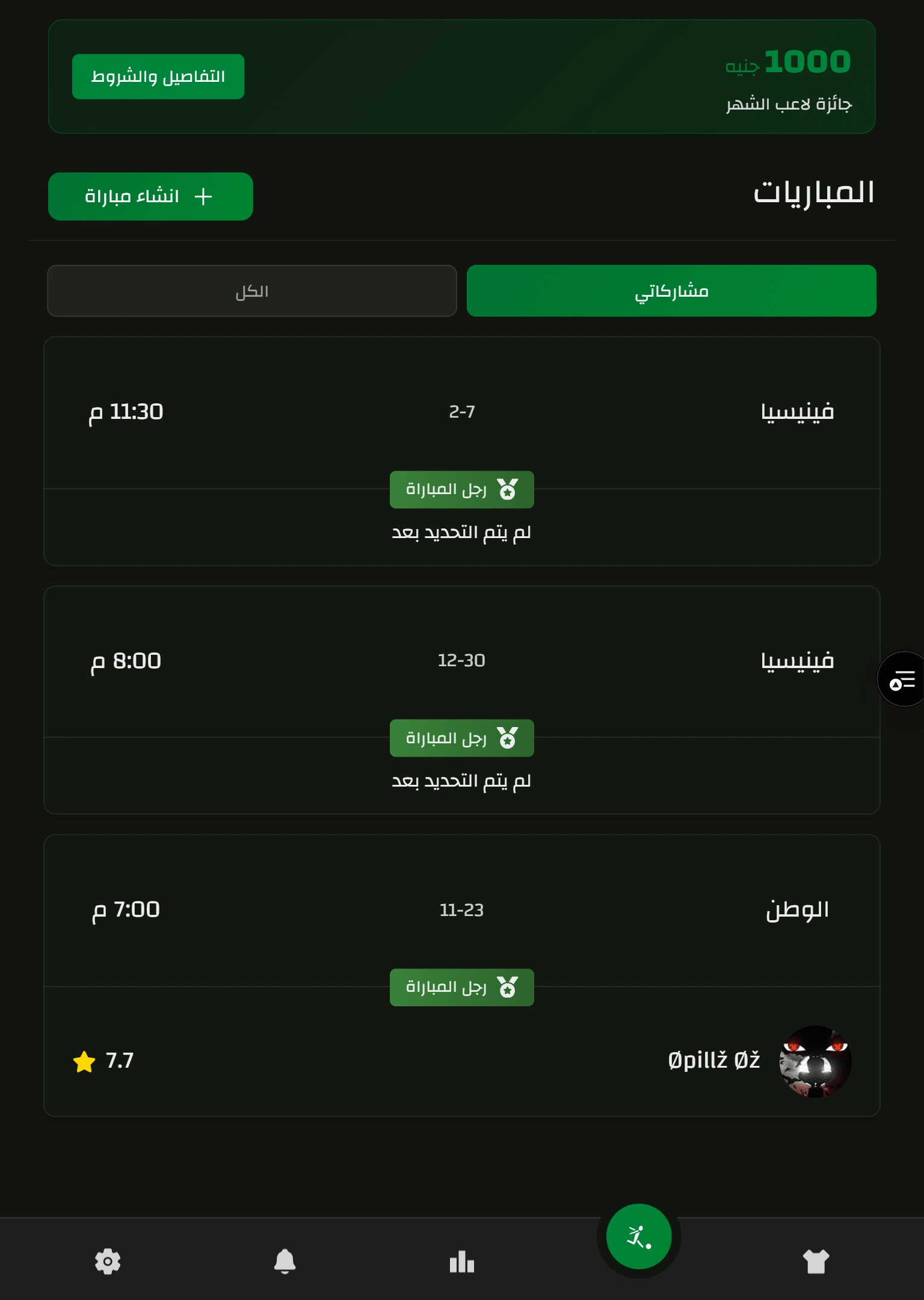Open التفاصيل والشروط prize details
Screen dimensions: 924x1300
click(x=158, y=76)
